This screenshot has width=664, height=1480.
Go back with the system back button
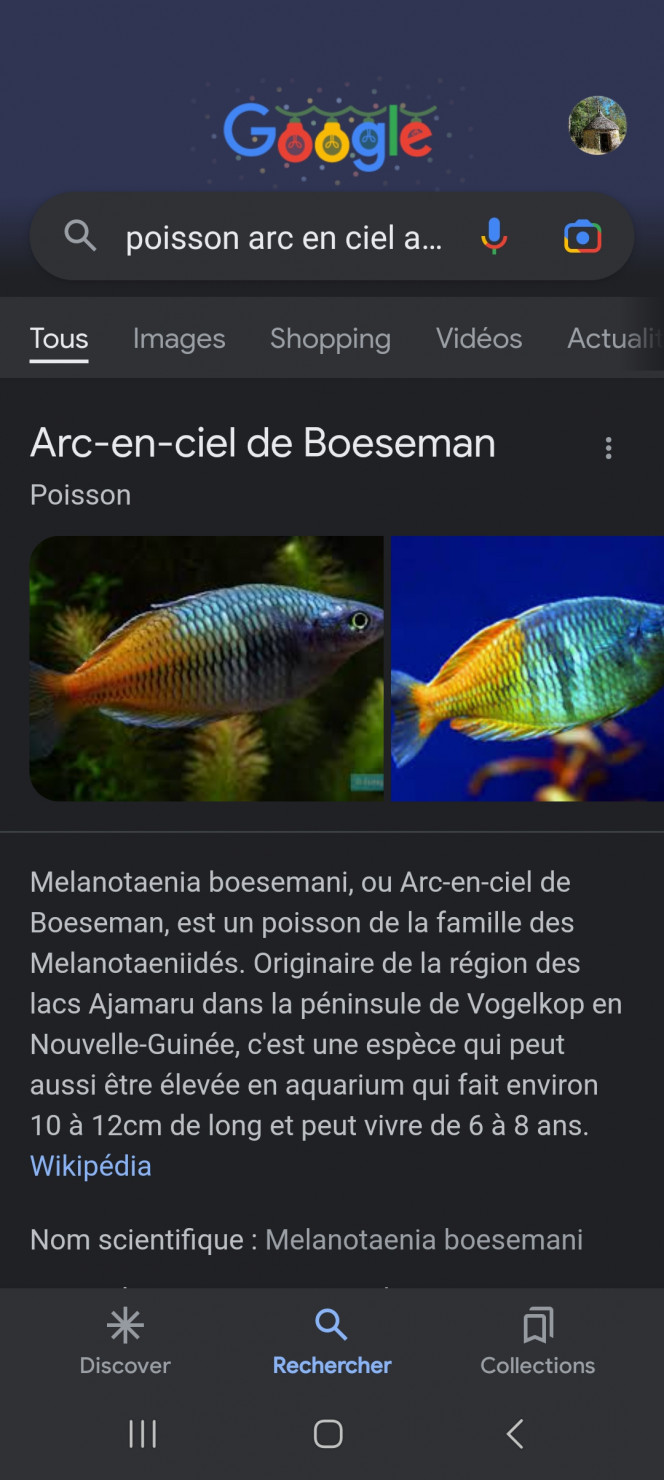coord(515,1433)
